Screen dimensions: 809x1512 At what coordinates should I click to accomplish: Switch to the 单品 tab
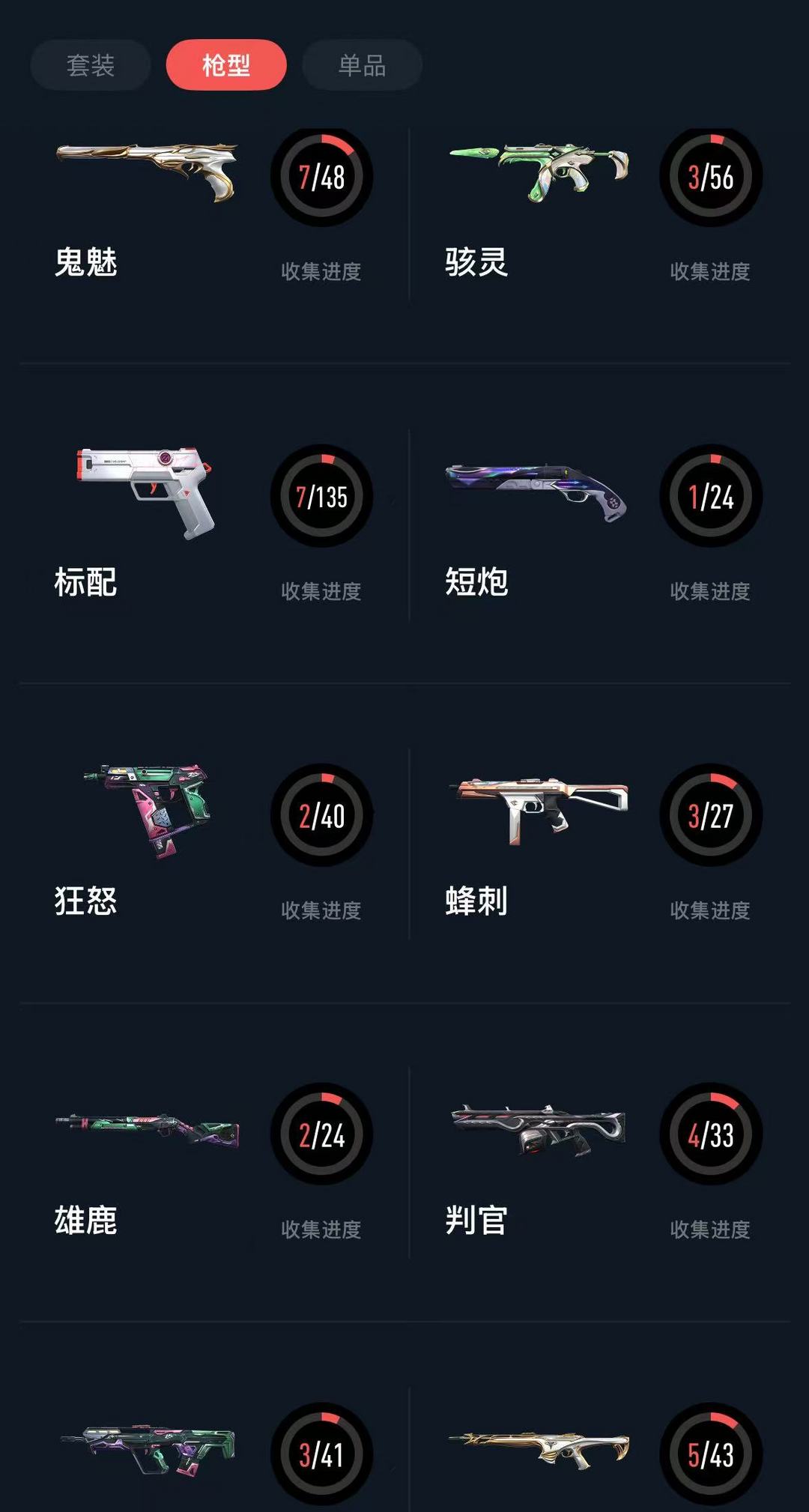click(x=360, y=66)
